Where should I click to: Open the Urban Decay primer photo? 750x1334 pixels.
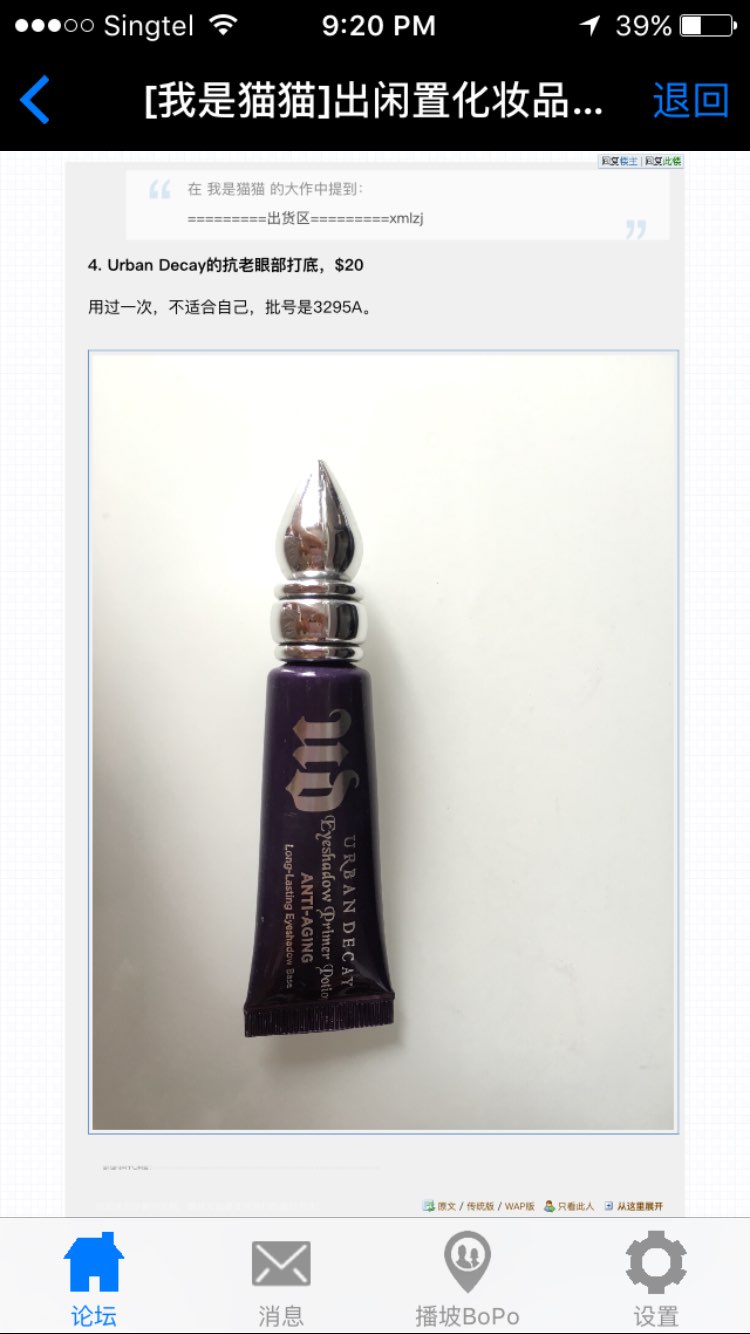click(x=383, y=741)
